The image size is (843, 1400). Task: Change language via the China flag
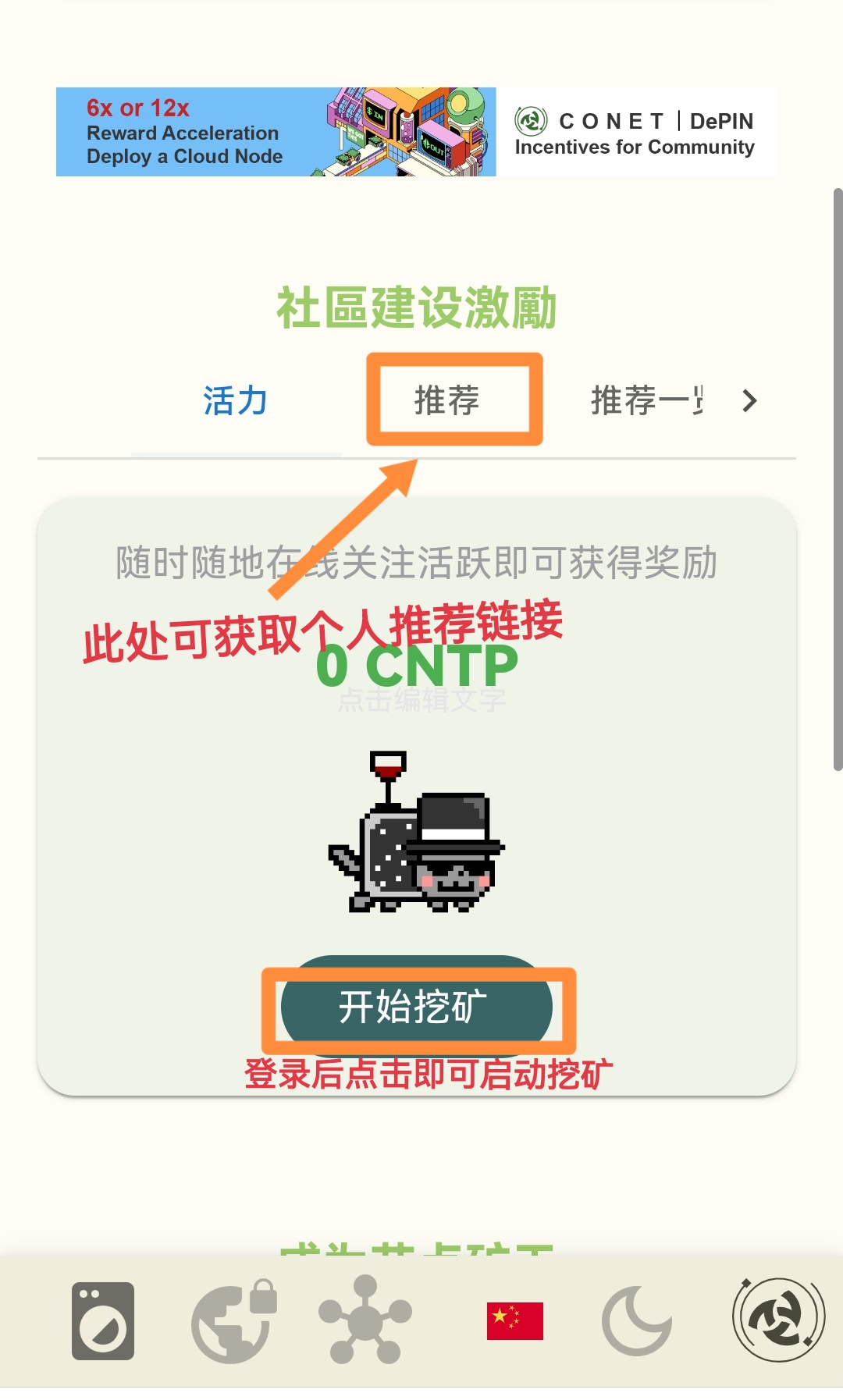coord(514,1320)
